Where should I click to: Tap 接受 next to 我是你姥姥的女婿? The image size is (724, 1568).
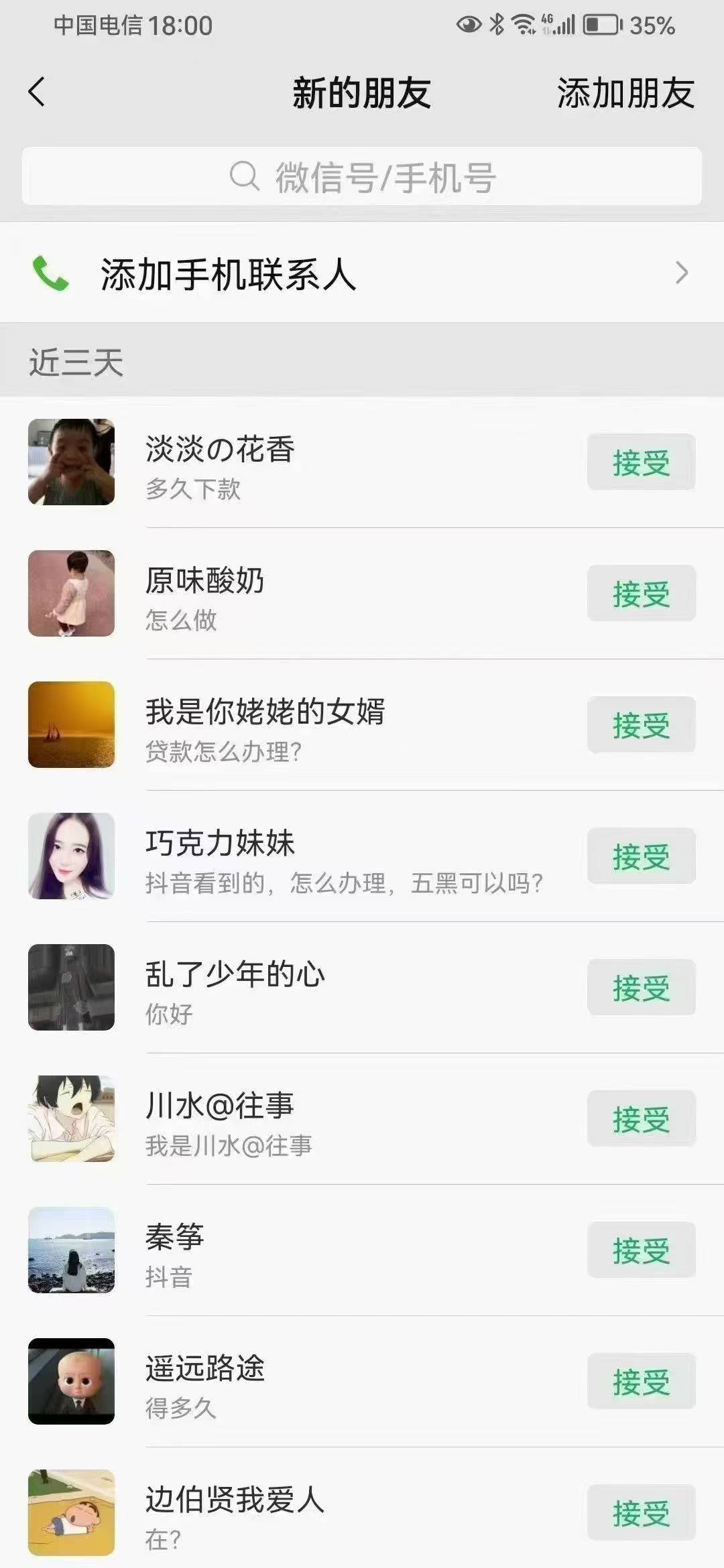[x=641, y=725]
